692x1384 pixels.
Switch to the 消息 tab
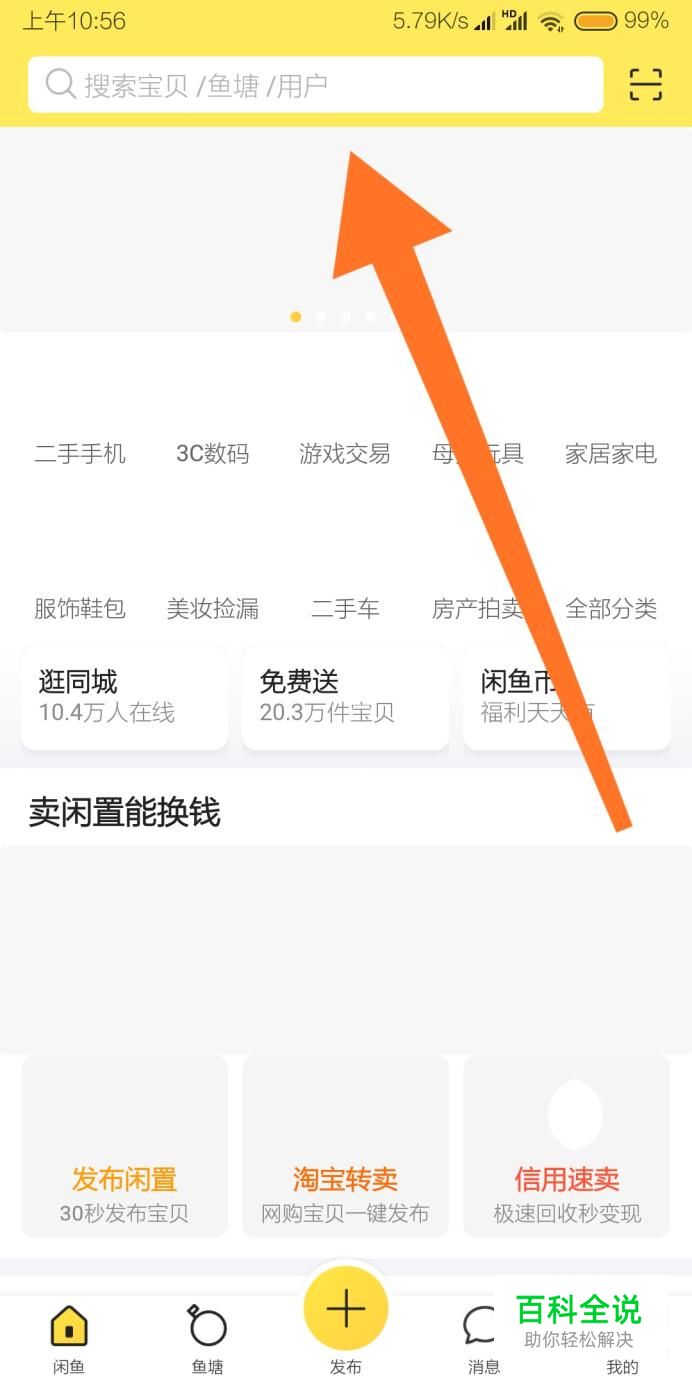pos(484,1338)
